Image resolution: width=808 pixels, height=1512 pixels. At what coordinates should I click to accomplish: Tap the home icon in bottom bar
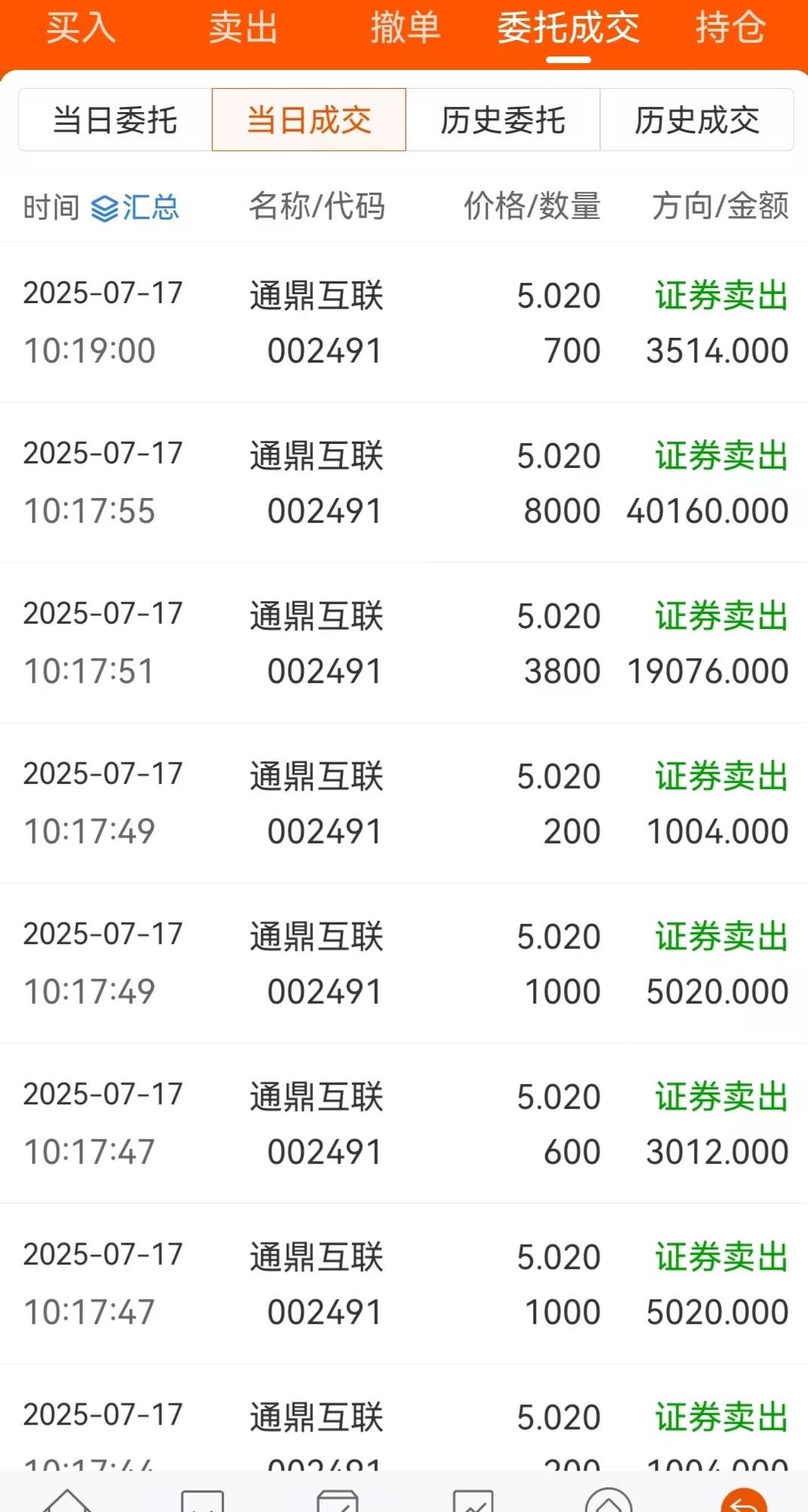[67, 1500]
